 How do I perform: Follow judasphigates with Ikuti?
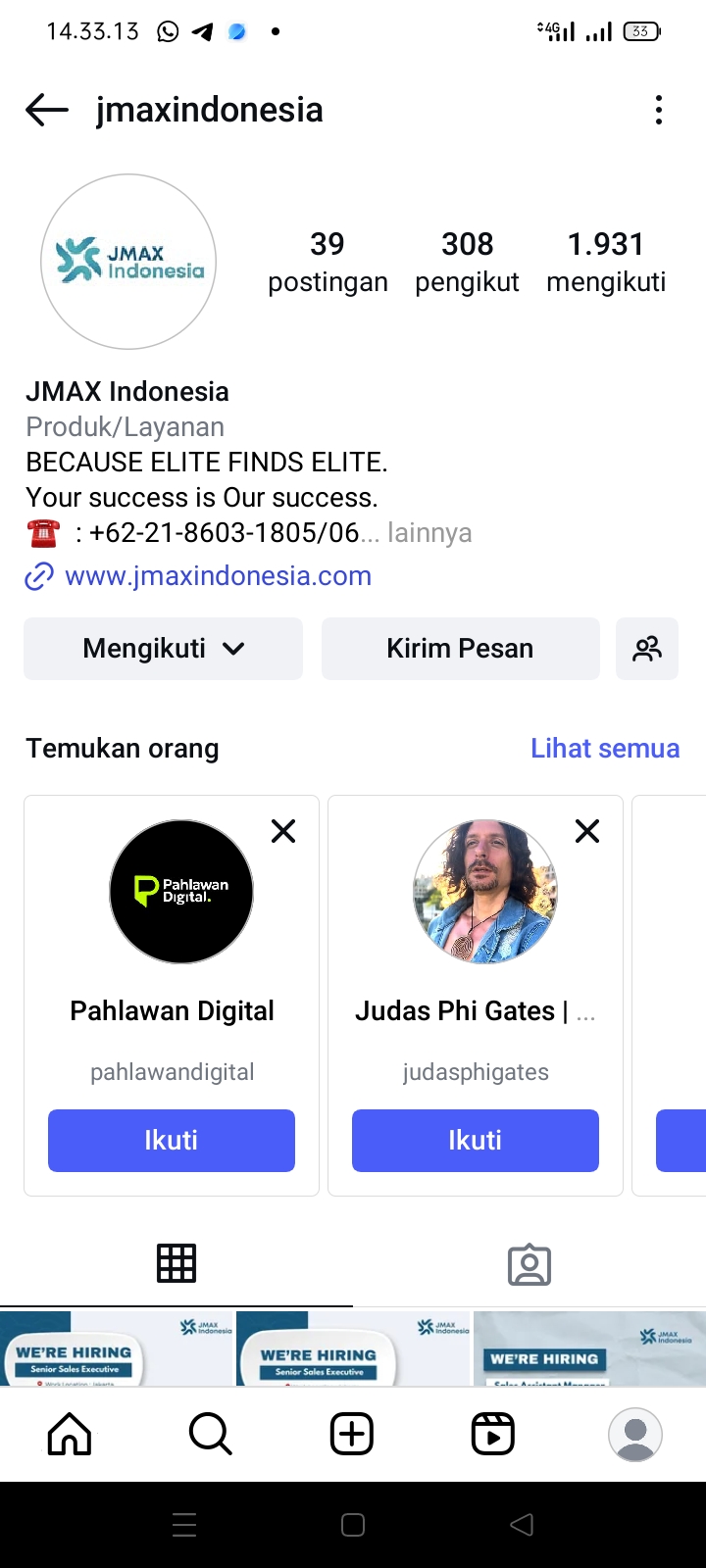click(476, 1141)
